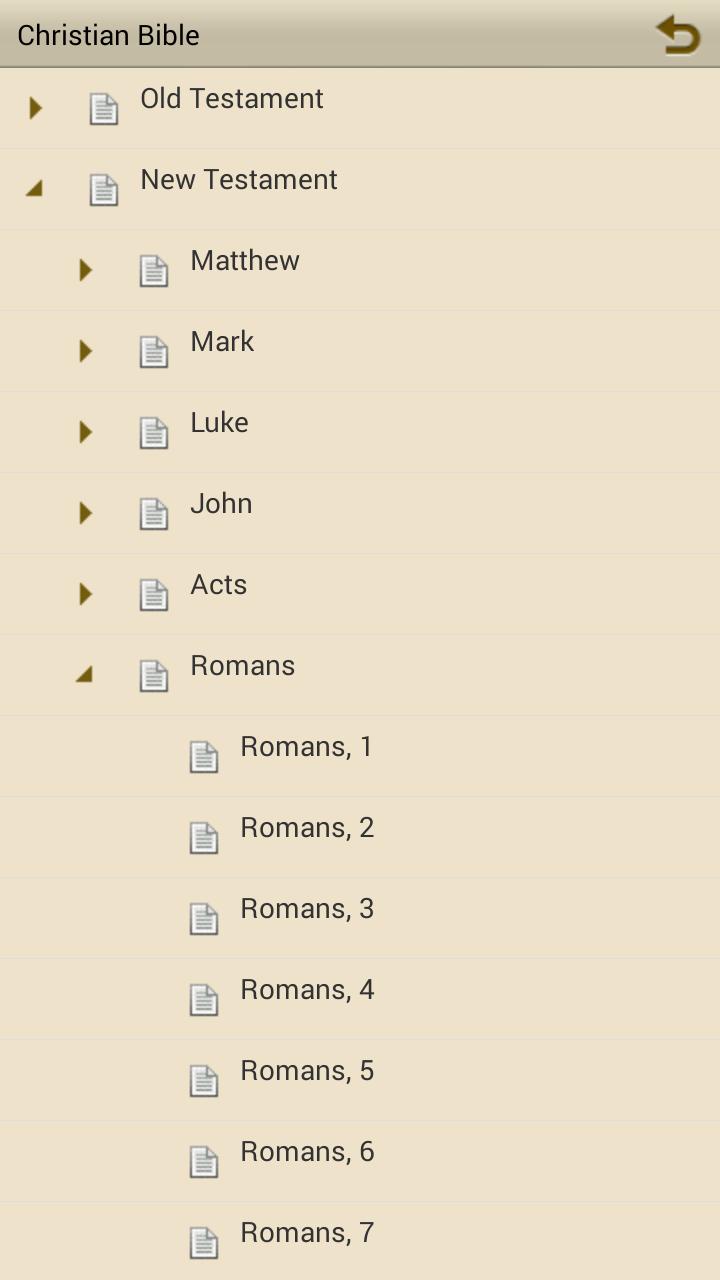
Task: Click the document icon beside New Testament
Action: coord(103,187)
